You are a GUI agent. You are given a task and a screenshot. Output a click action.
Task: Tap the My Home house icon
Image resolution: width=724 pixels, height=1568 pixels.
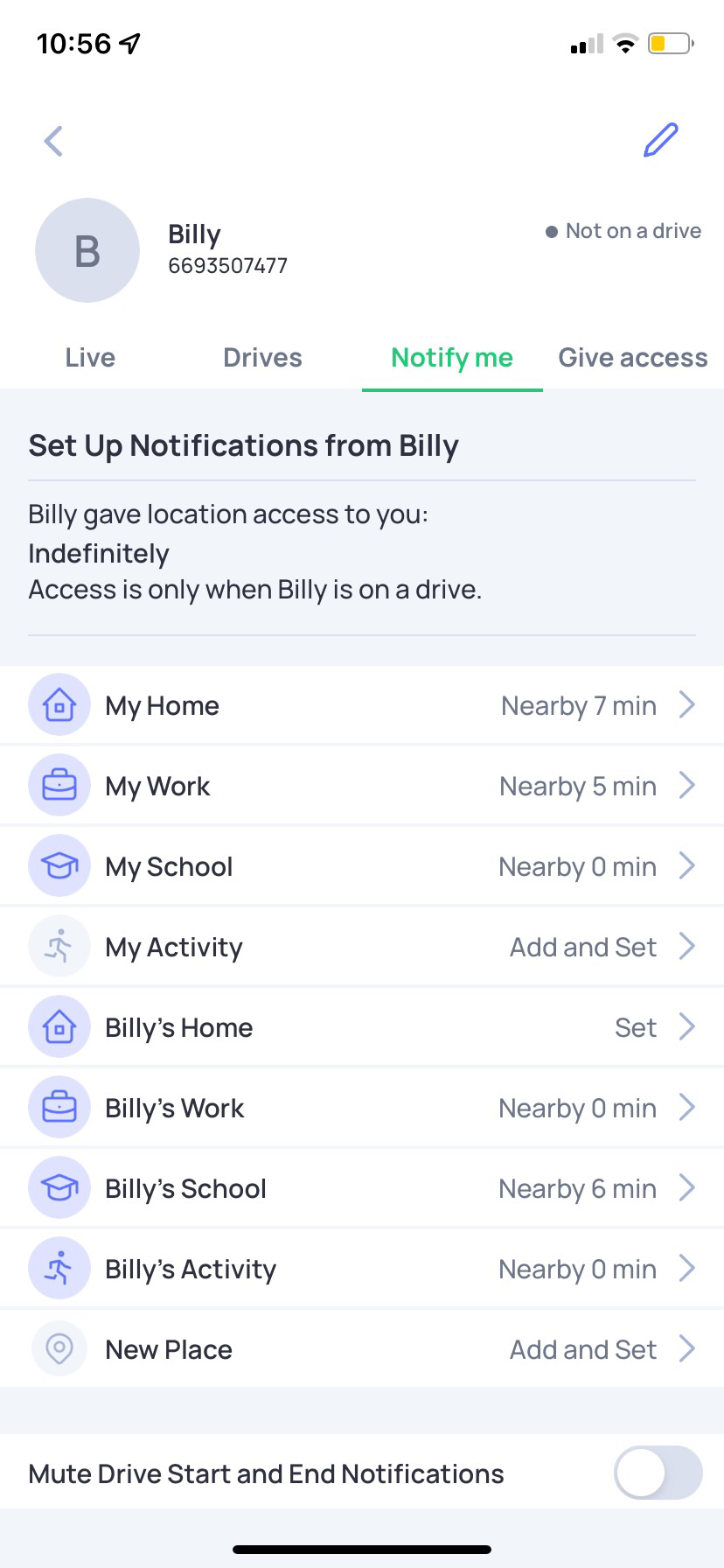click(59, 704)
